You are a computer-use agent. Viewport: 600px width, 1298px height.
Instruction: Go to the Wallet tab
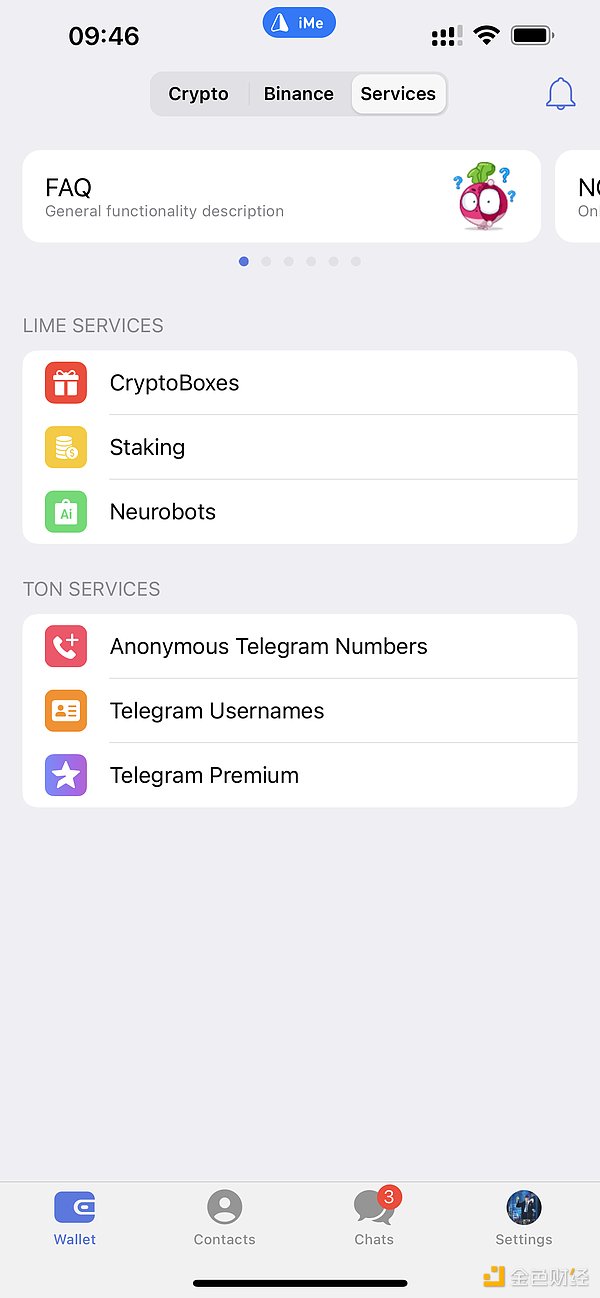(x=75, y=1219)
